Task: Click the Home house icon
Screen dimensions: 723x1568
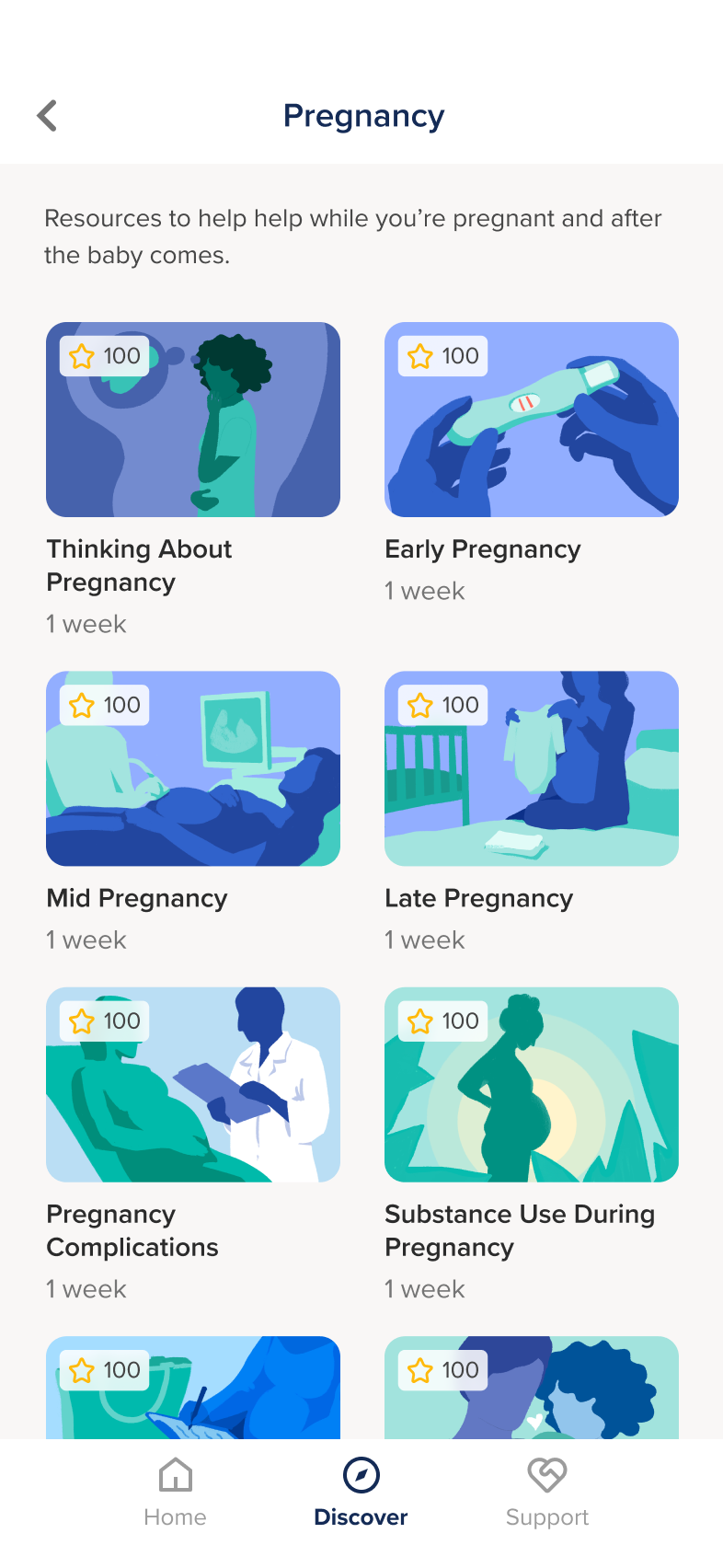Action: (x=175, y=1472)
